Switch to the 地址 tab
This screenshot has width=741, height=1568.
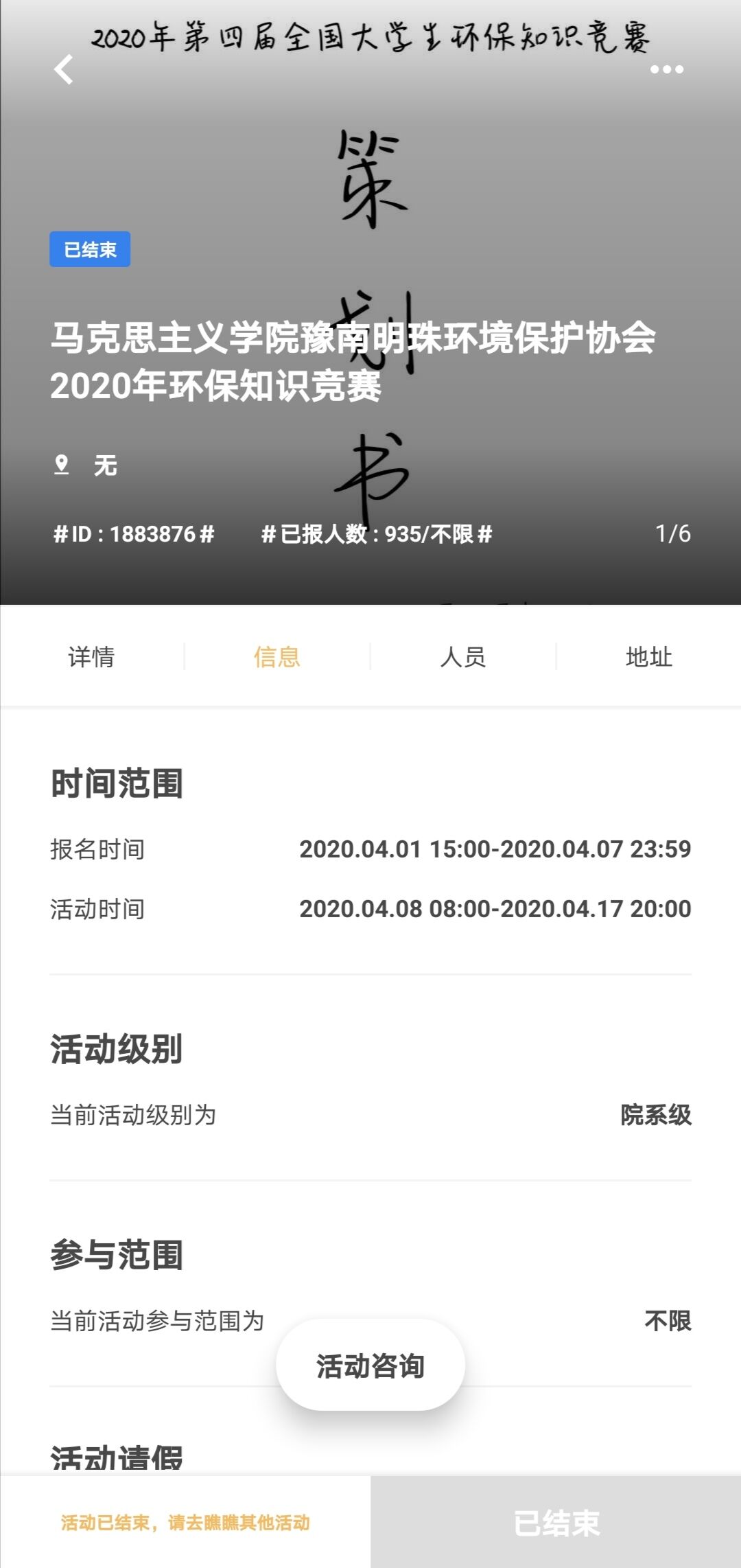click(x=648, y=657)
